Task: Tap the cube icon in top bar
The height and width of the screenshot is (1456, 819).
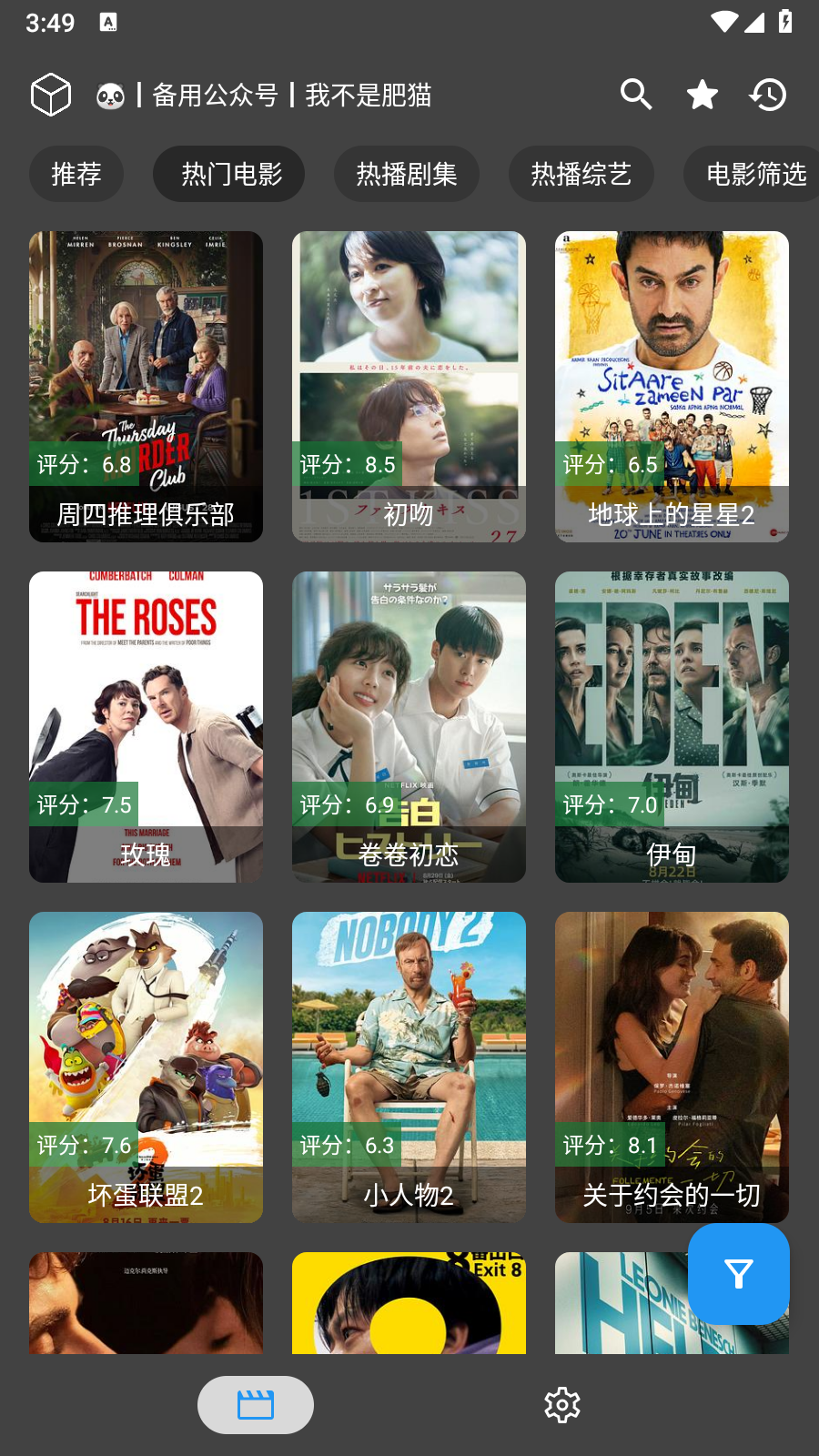Action: click(51, 95)
